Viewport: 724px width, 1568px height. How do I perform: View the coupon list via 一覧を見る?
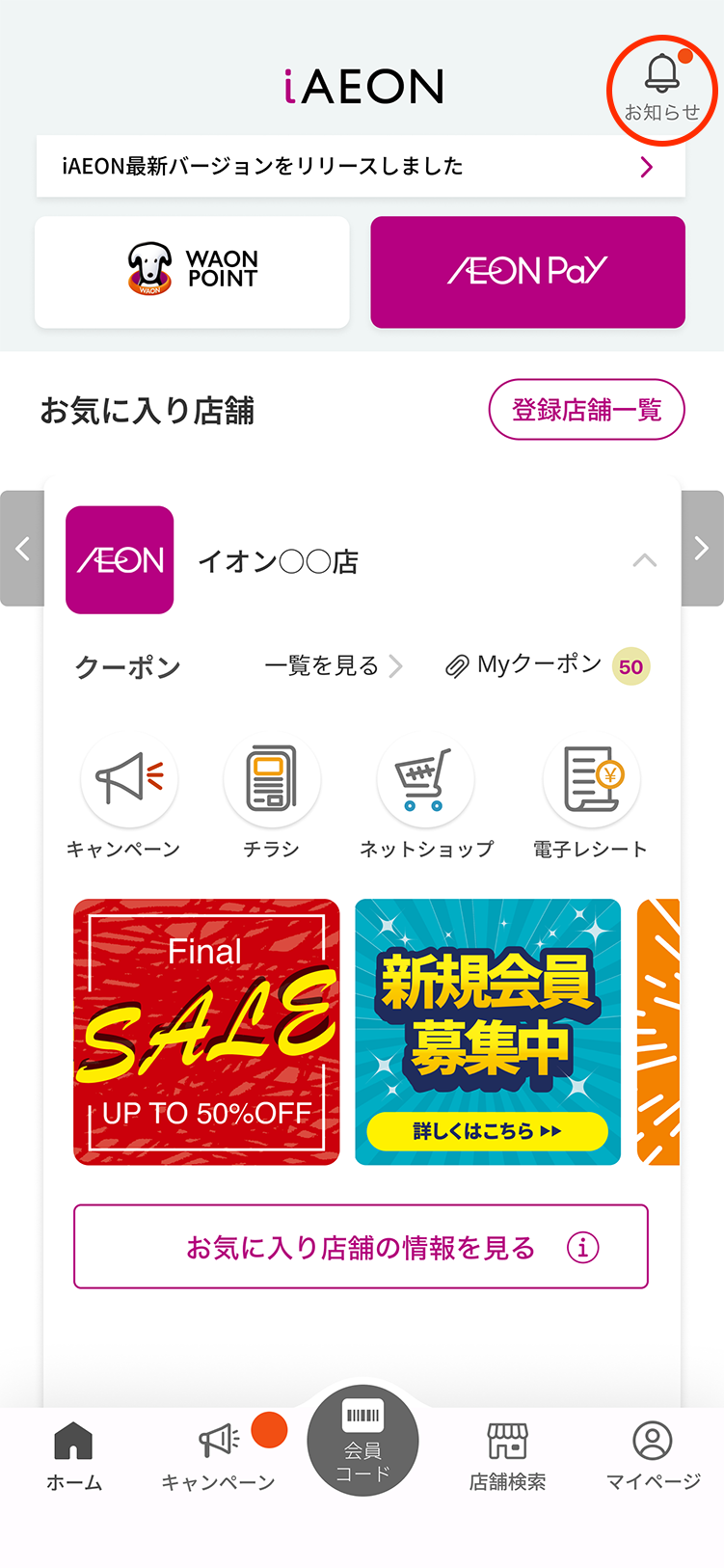[333, 665]
